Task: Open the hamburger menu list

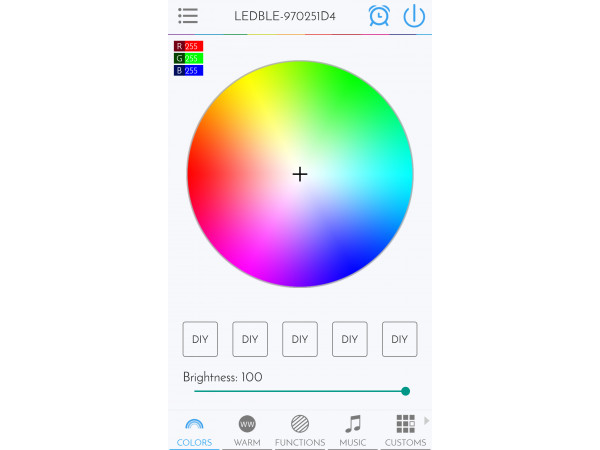Action: pos(188,16)
